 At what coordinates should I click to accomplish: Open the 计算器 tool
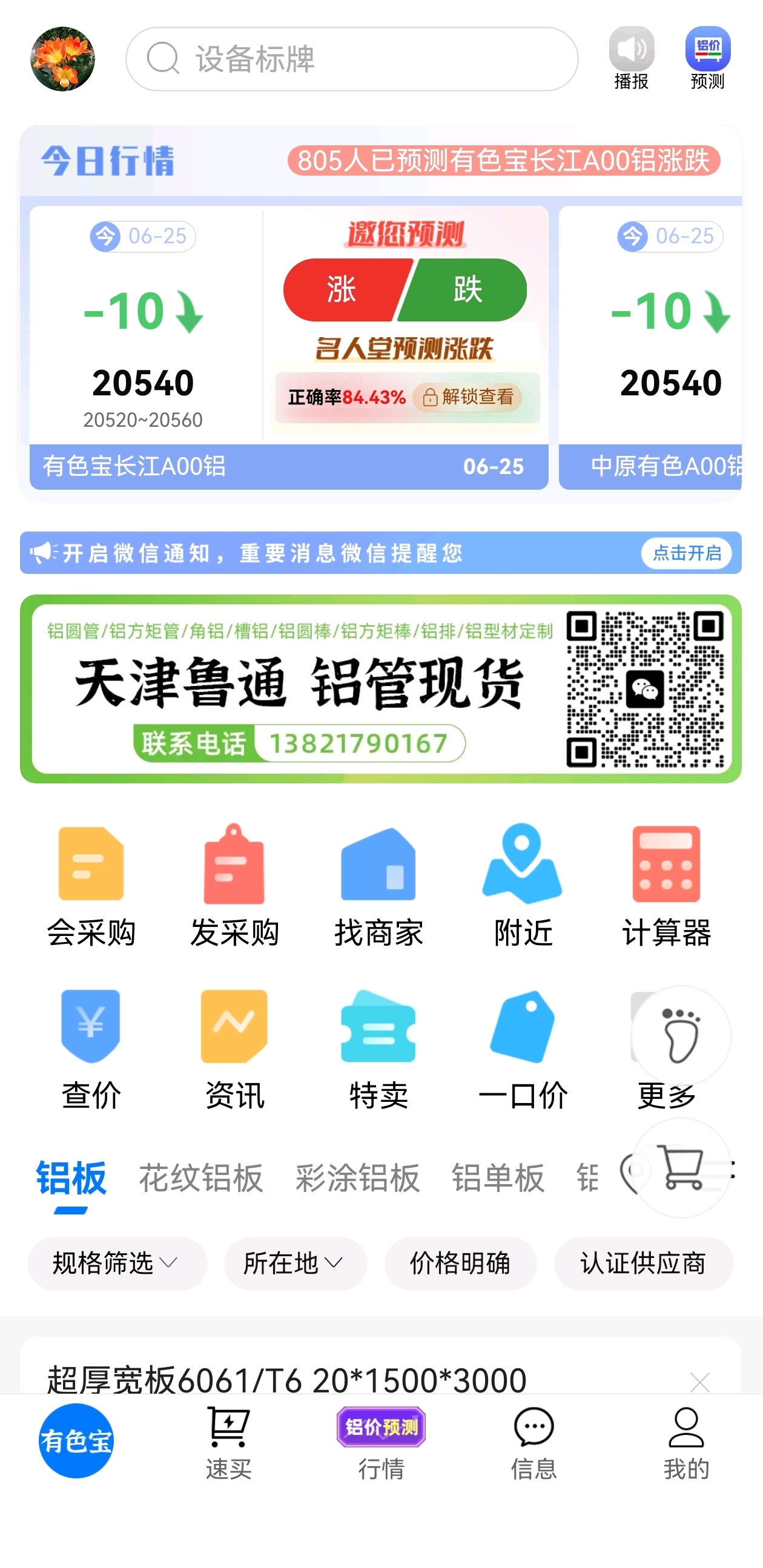point(666,886)
